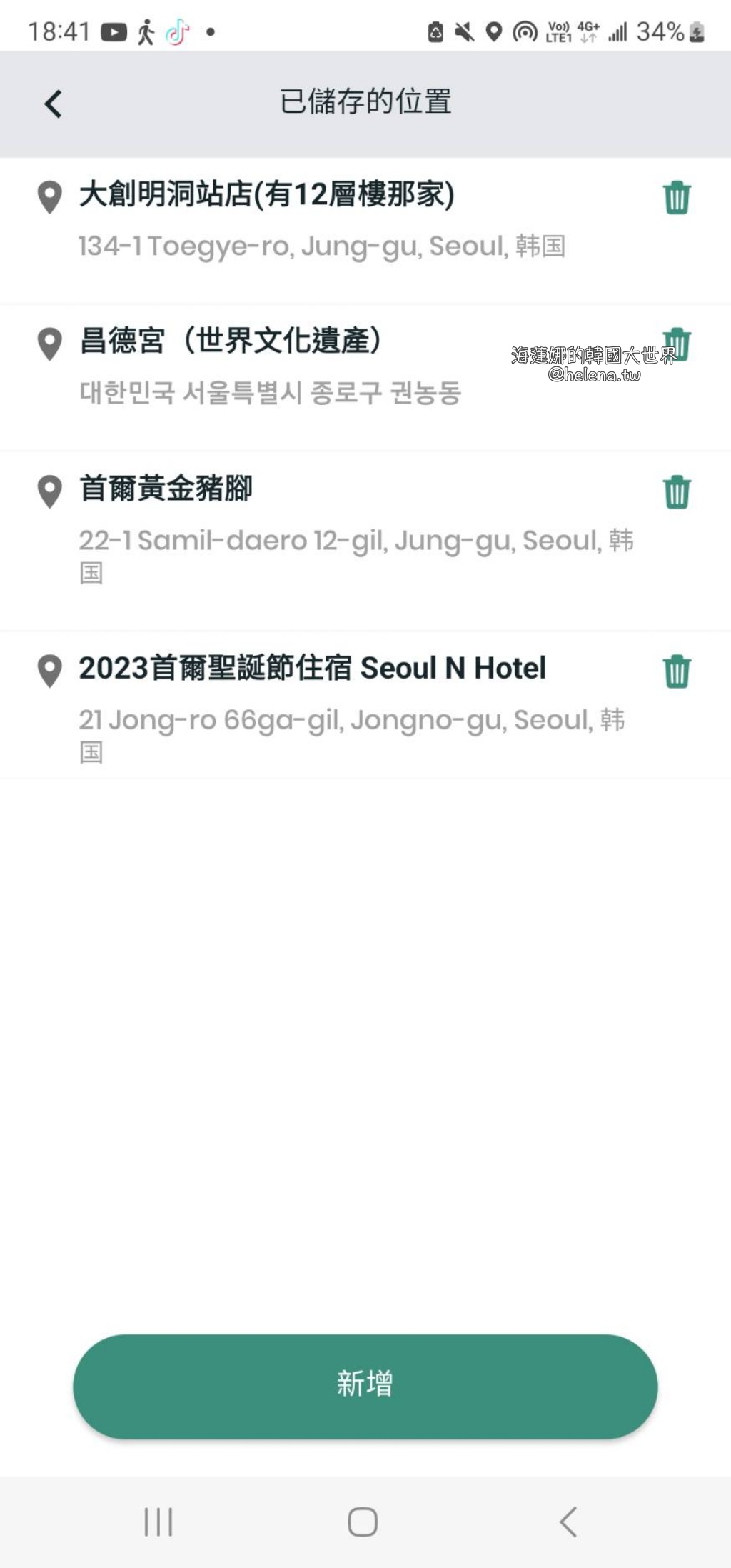The width and height of the screenshot is (731, 1568).
Task: Tap the Android back navigation arrow
Action: [568, 1521]
